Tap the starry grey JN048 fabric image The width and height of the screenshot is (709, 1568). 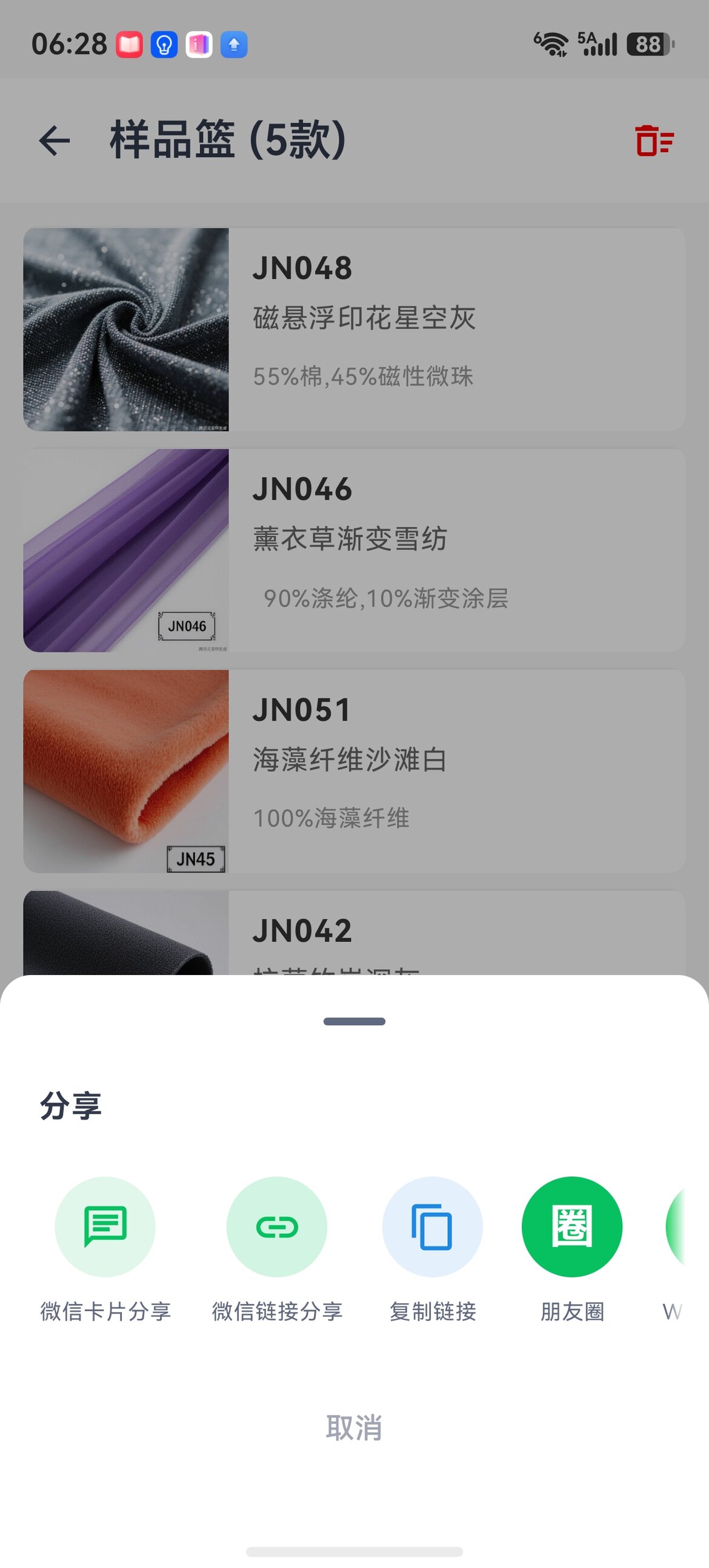125,330
